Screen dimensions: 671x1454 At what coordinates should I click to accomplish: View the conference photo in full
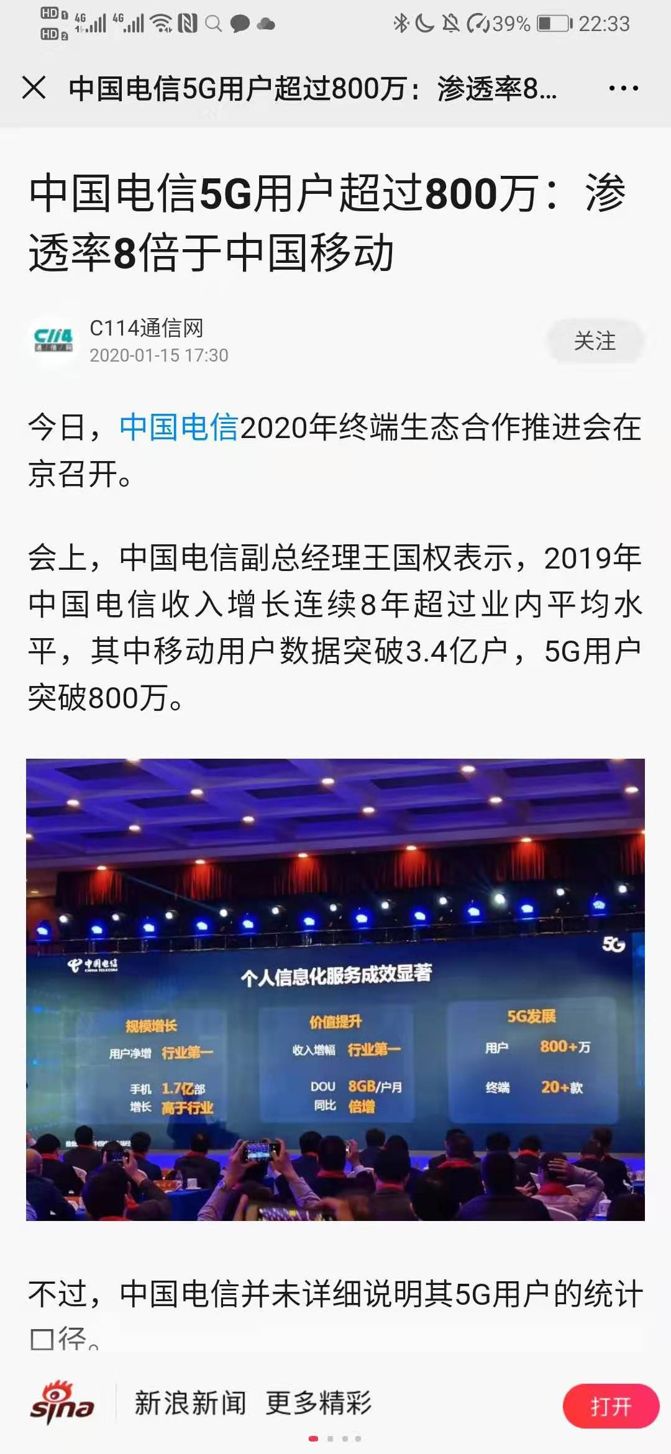(x=335, y=989)
